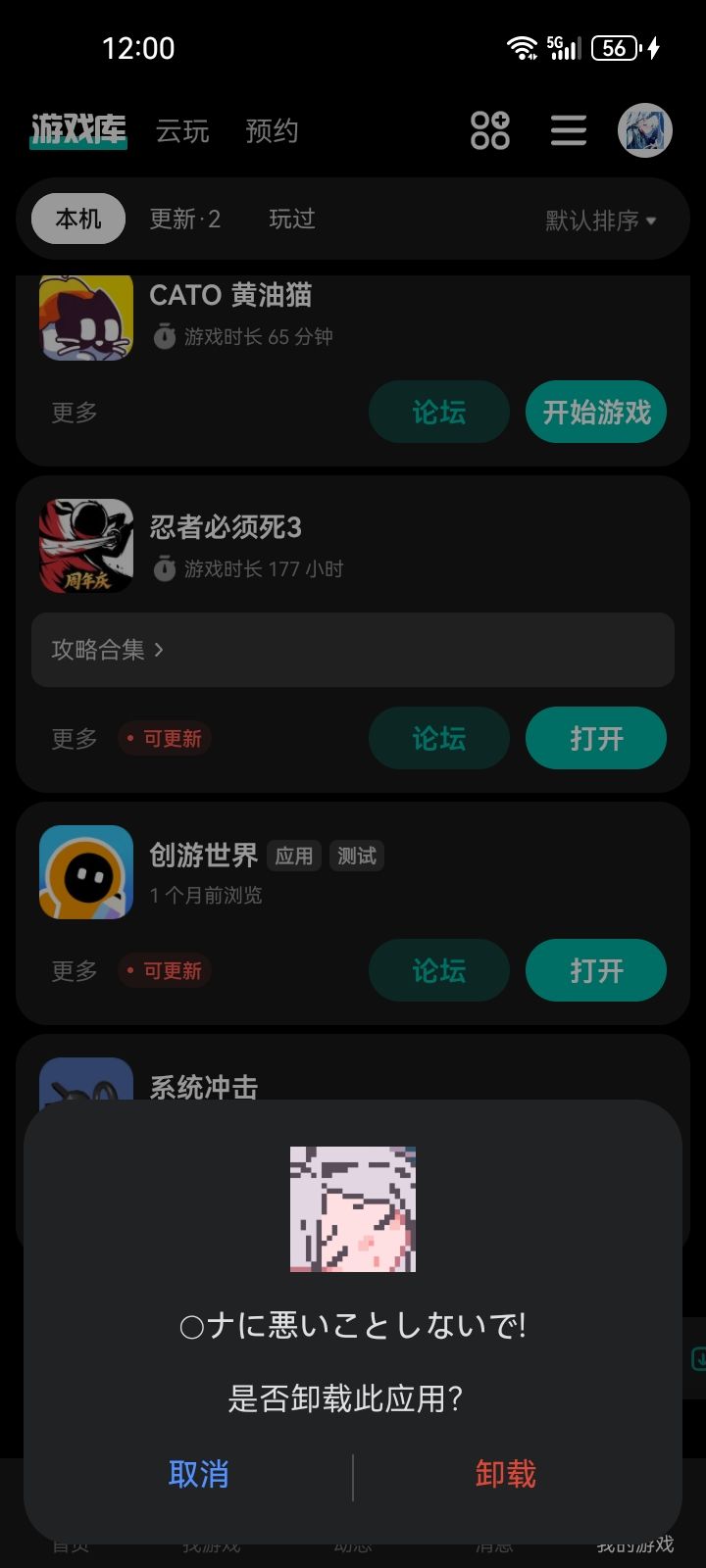The image size is (706, 1568).
Task: Visit the 创游世界 forum
Action: point(438,970)
